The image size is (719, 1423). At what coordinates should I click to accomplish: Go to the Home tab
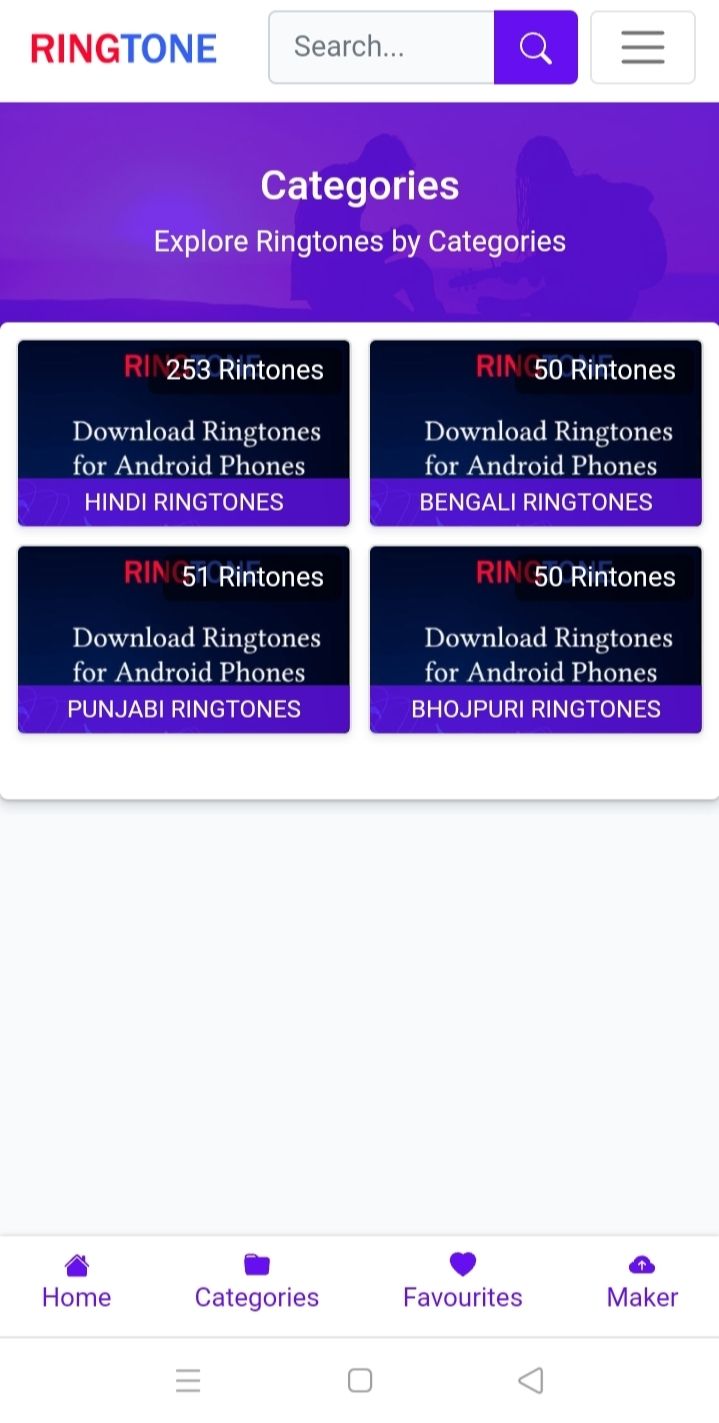76,1283
